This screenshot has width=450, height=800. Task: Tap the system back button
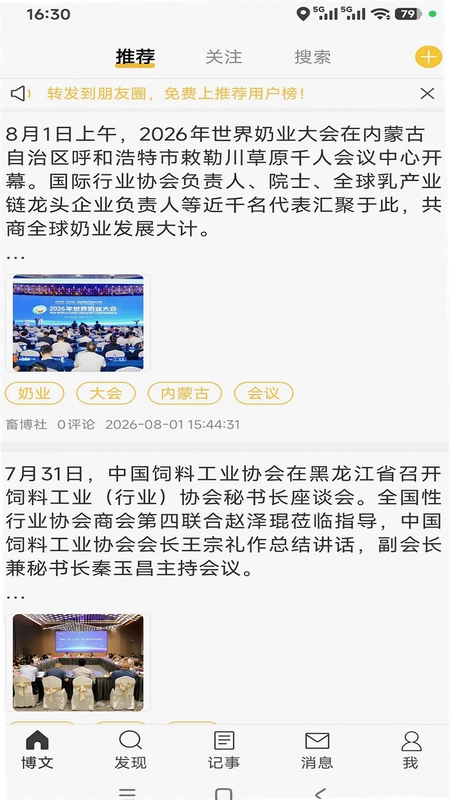pos(320,793)
